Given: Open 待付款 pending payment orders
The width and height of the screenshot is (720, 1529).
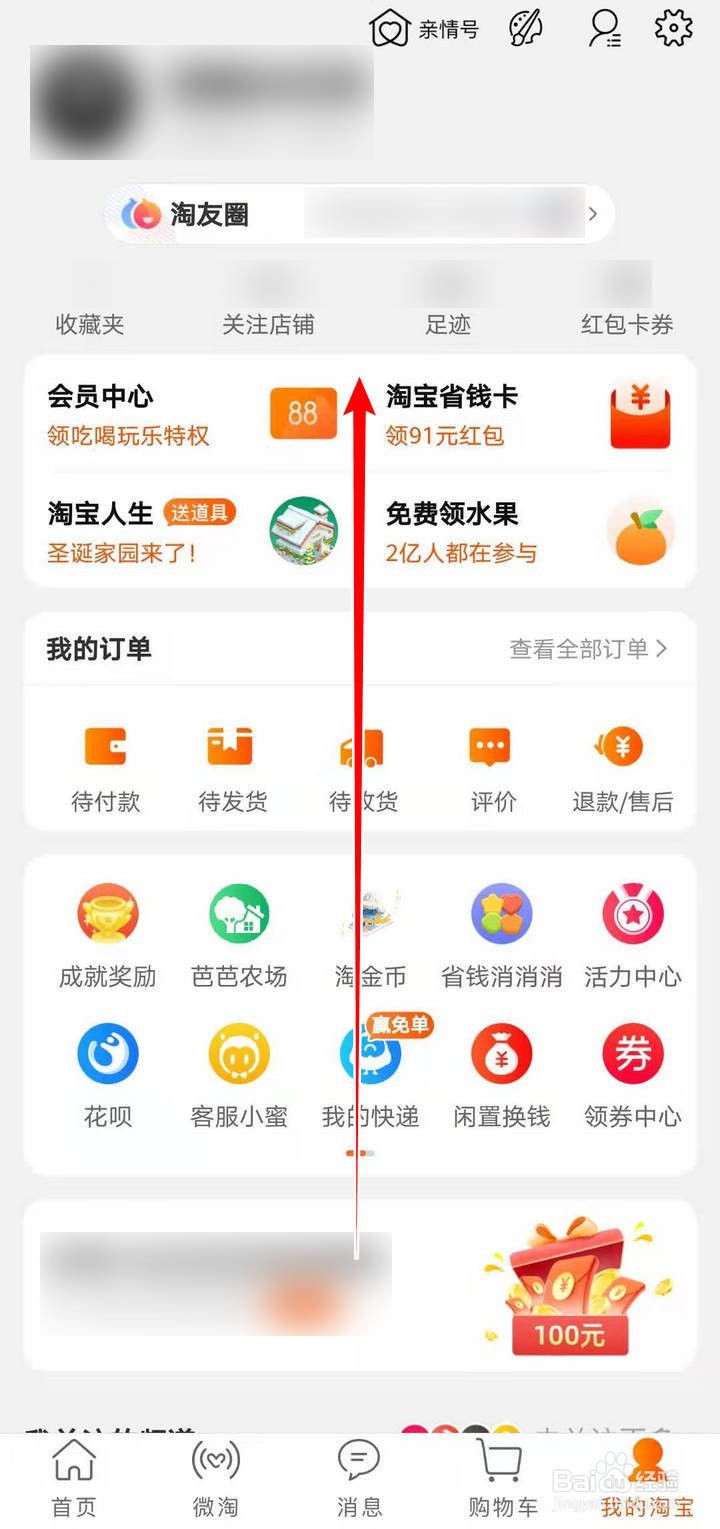Looking at the screenshot, I should pyautogui.click(x=105, y=770).
